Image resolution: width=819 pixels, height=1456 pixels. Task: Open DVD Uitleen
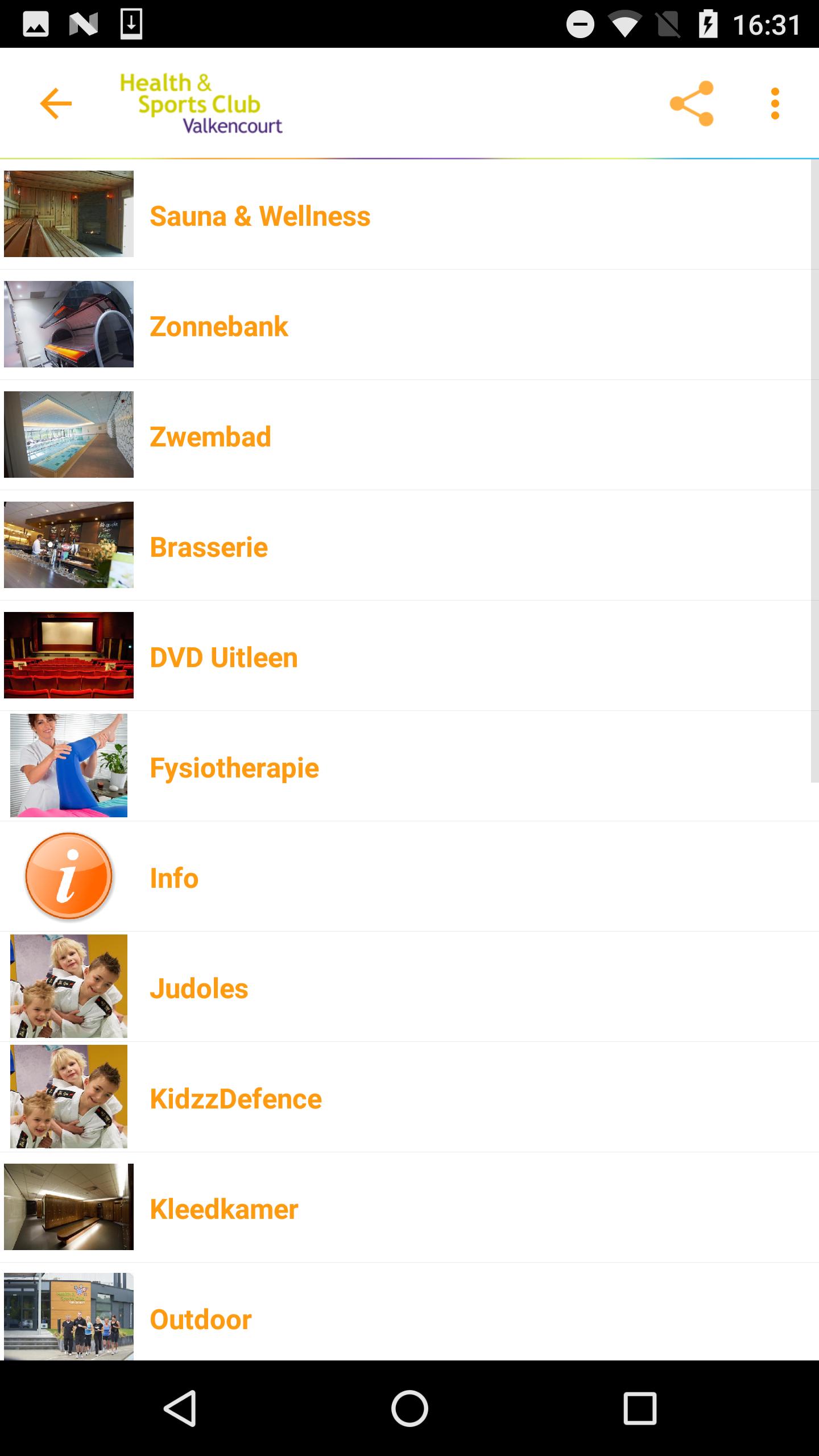point(224,657)
